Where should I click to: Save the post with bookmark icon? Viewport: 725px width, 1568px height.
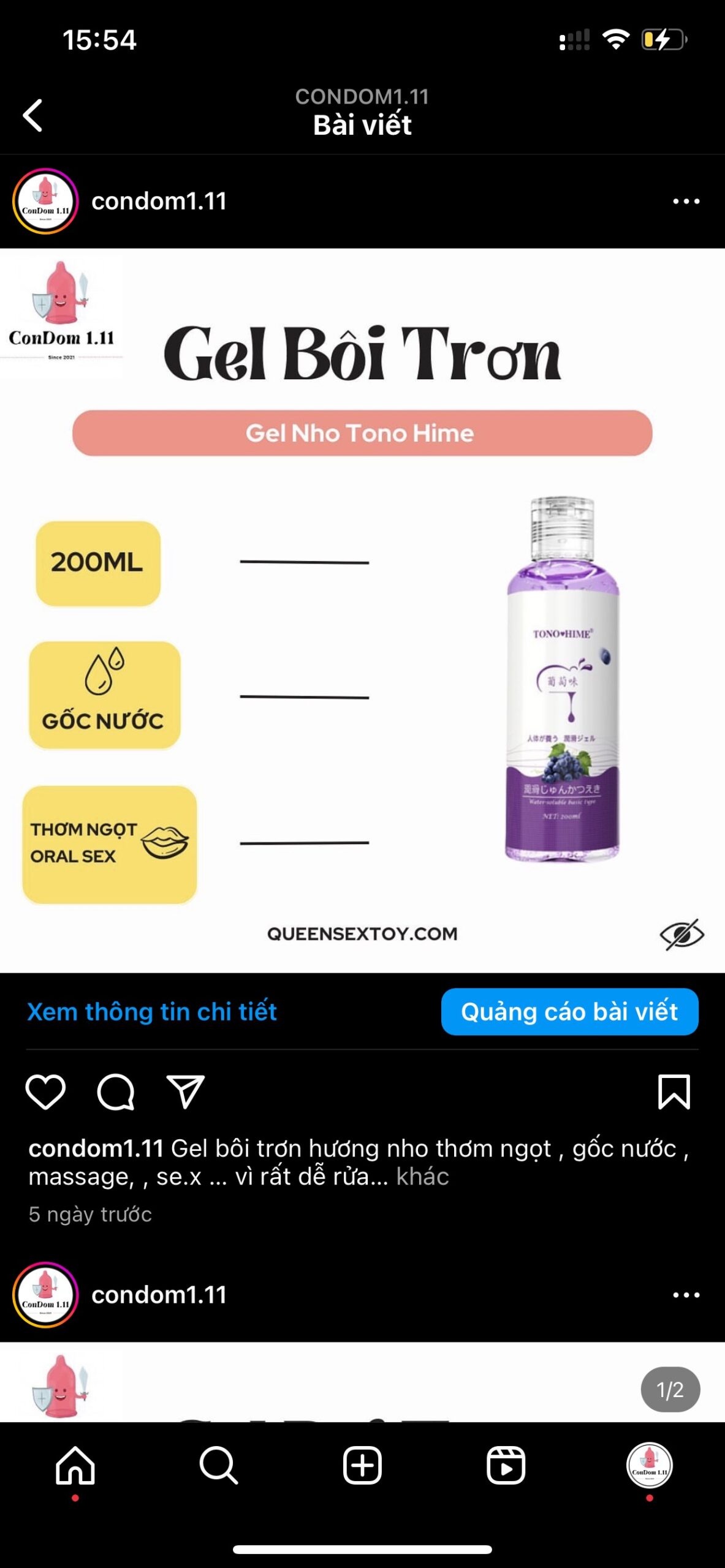(674, 1091)
